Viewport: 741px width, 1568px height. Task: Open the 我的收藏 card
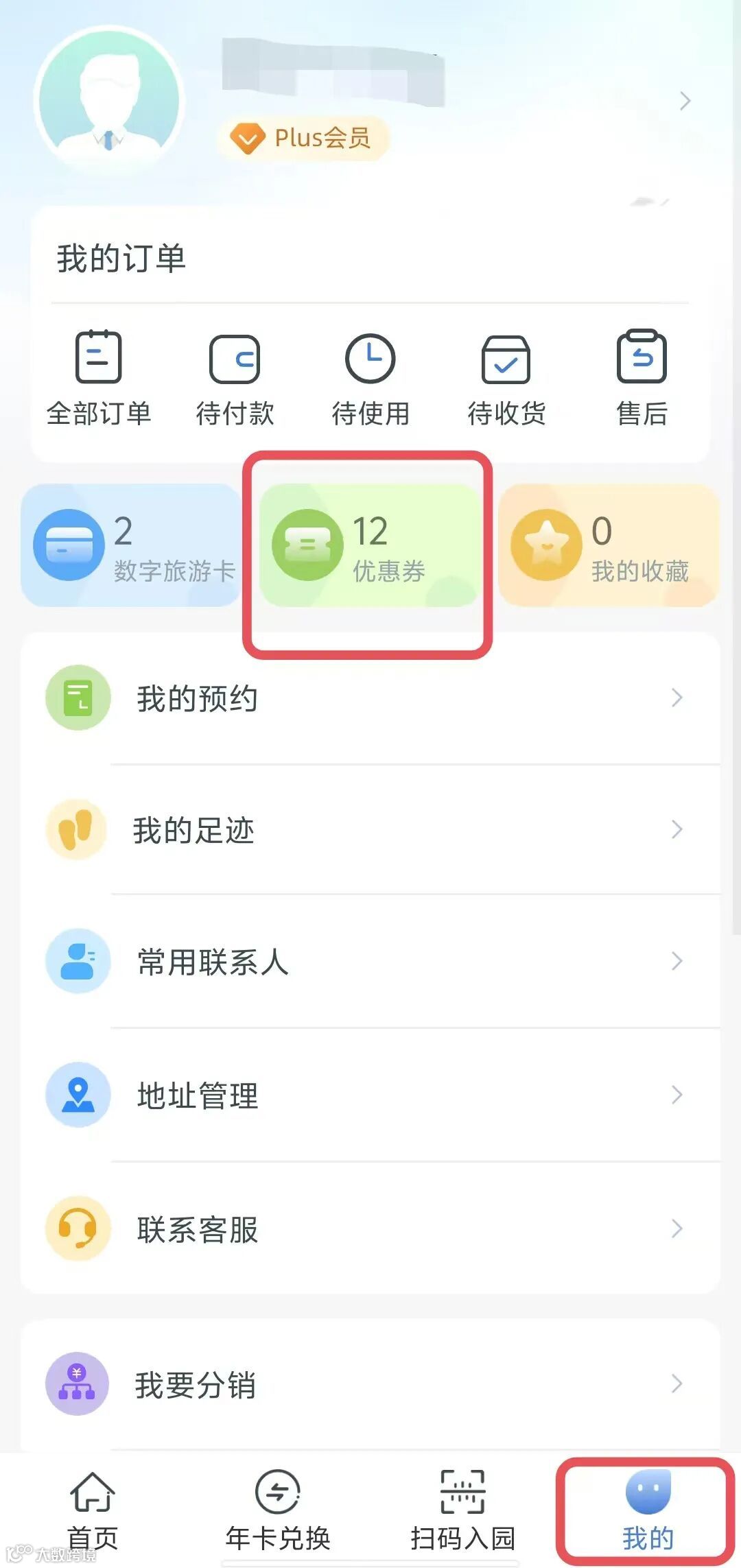[x=609, y=545]
